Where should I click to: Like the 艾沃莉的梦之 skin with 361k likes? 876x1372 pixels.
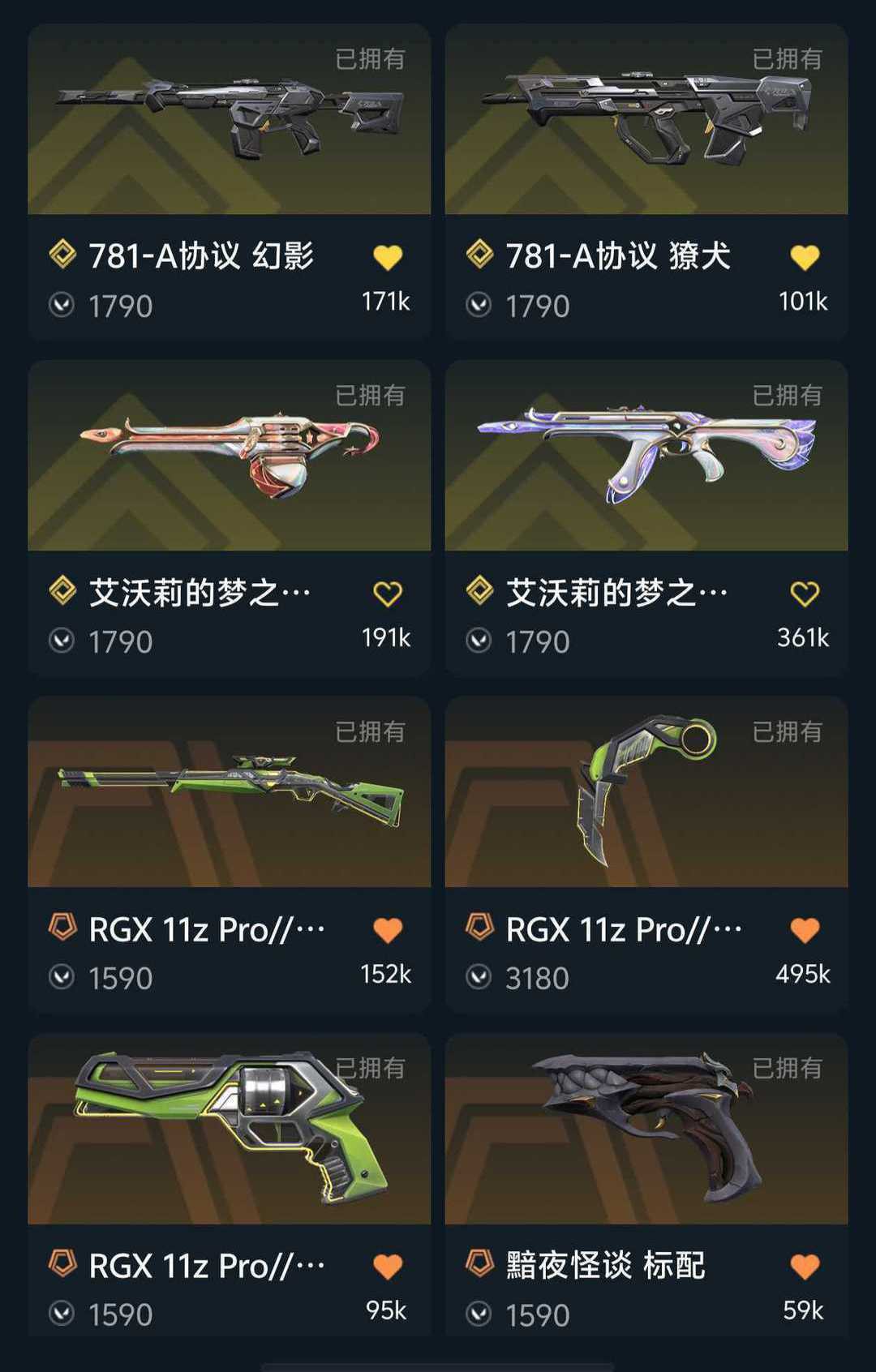805,594
